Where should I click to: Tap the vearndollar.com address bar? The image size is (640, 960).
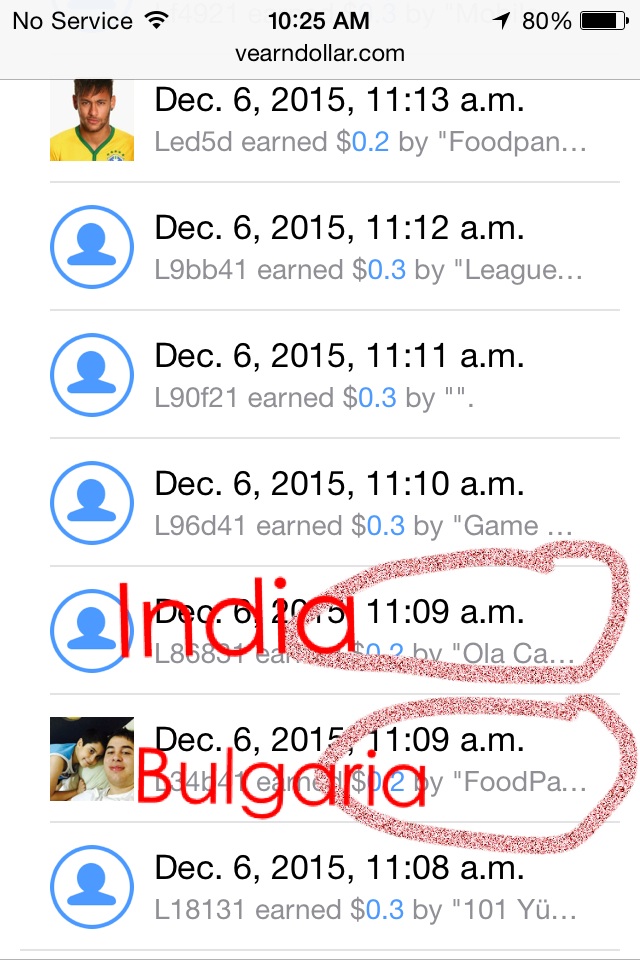pos(320,53)
